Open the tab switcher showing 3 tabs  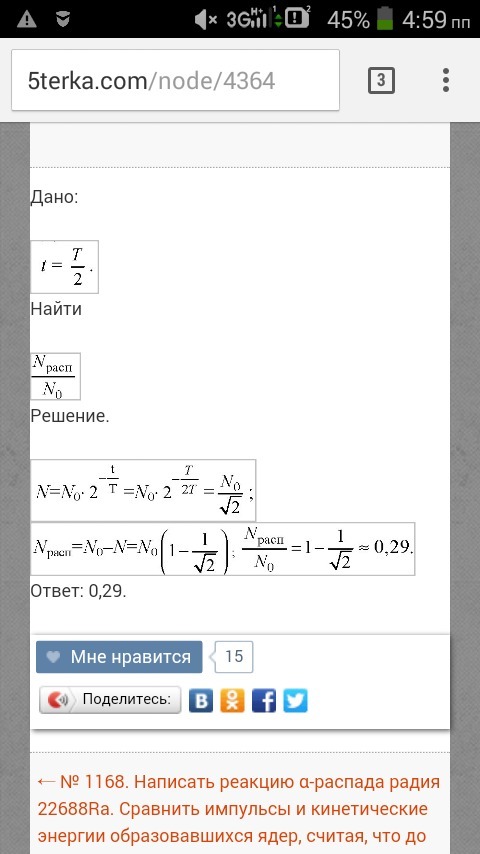tap(381, 81)
